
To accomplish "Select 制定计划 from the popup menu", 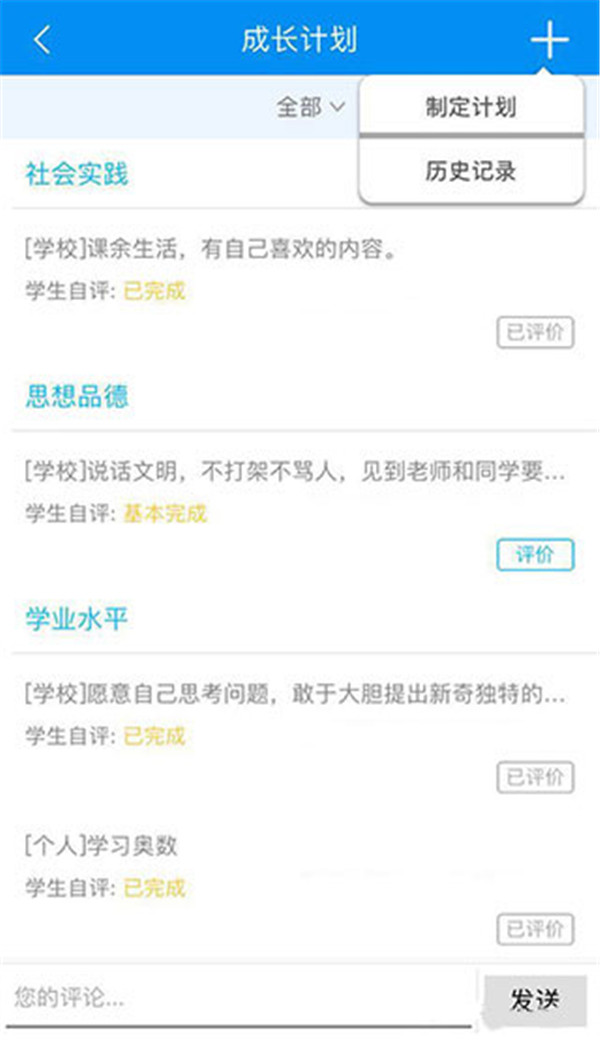I will coord(470,108).
